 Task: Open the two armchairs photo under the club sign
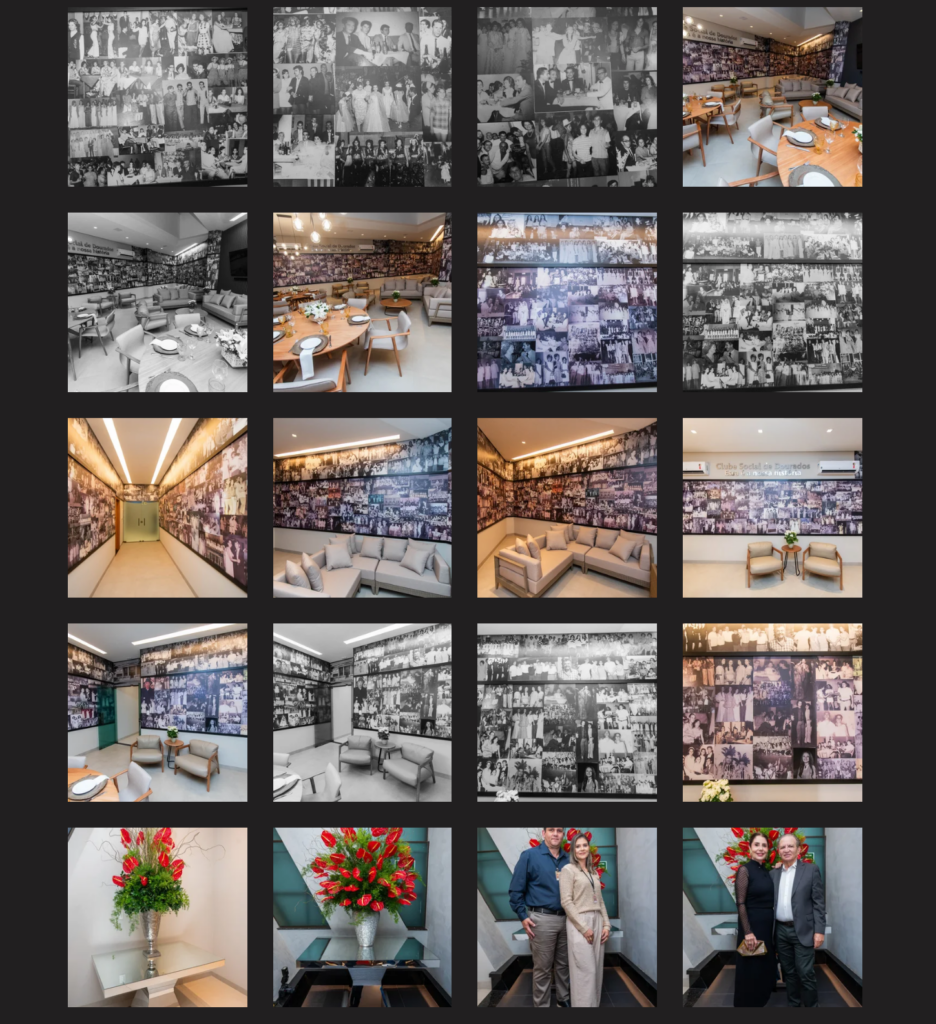click(772, 508)
